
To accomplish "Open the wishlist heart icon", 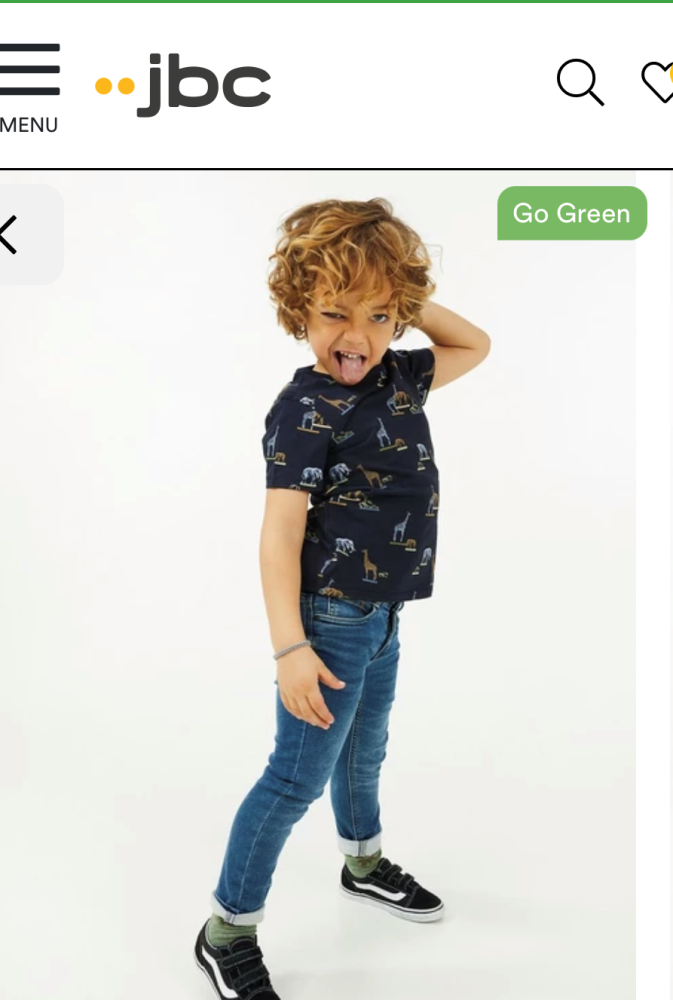I will tap(657, 82).
